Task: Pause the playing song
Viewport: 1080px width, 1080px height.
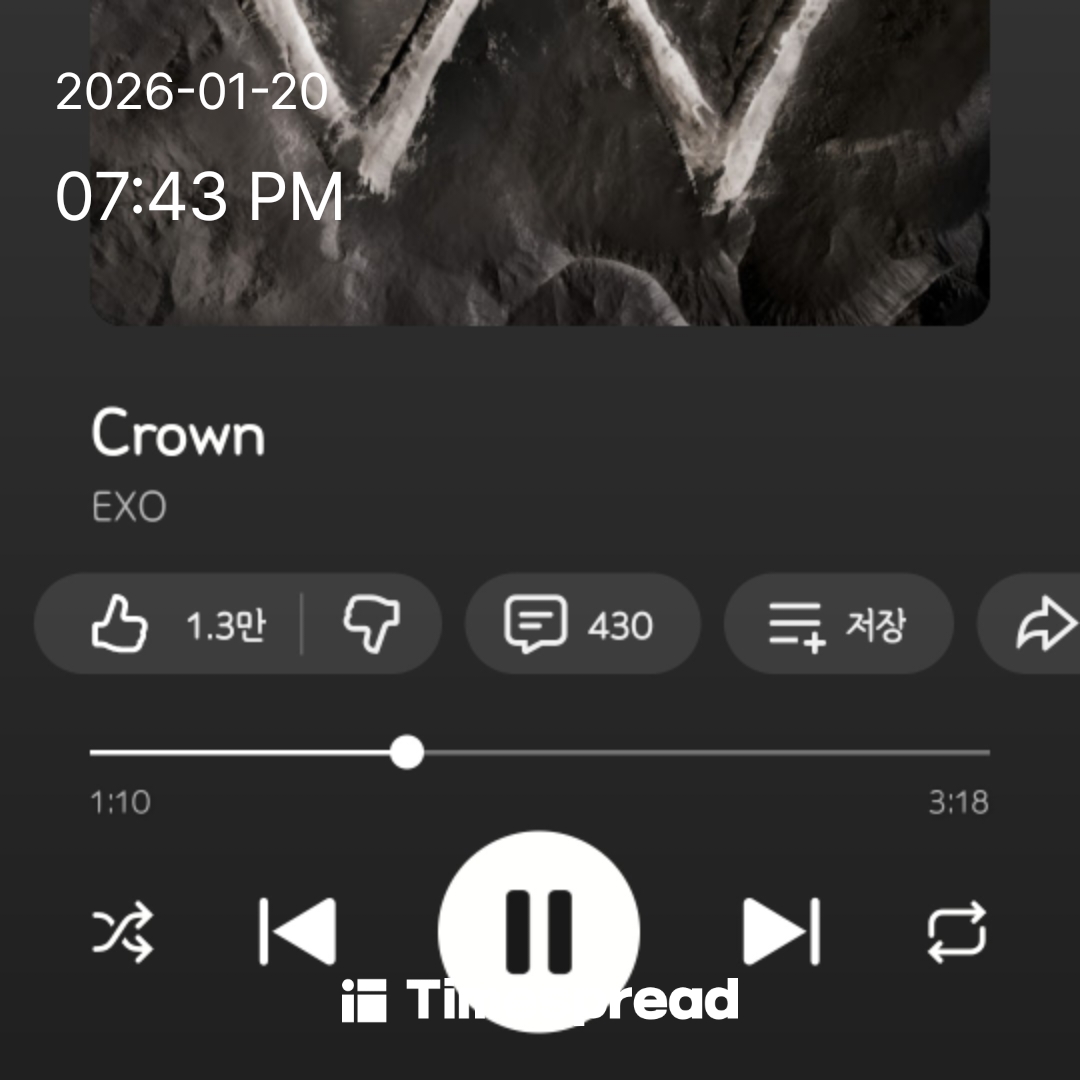Action: point(538,930)
